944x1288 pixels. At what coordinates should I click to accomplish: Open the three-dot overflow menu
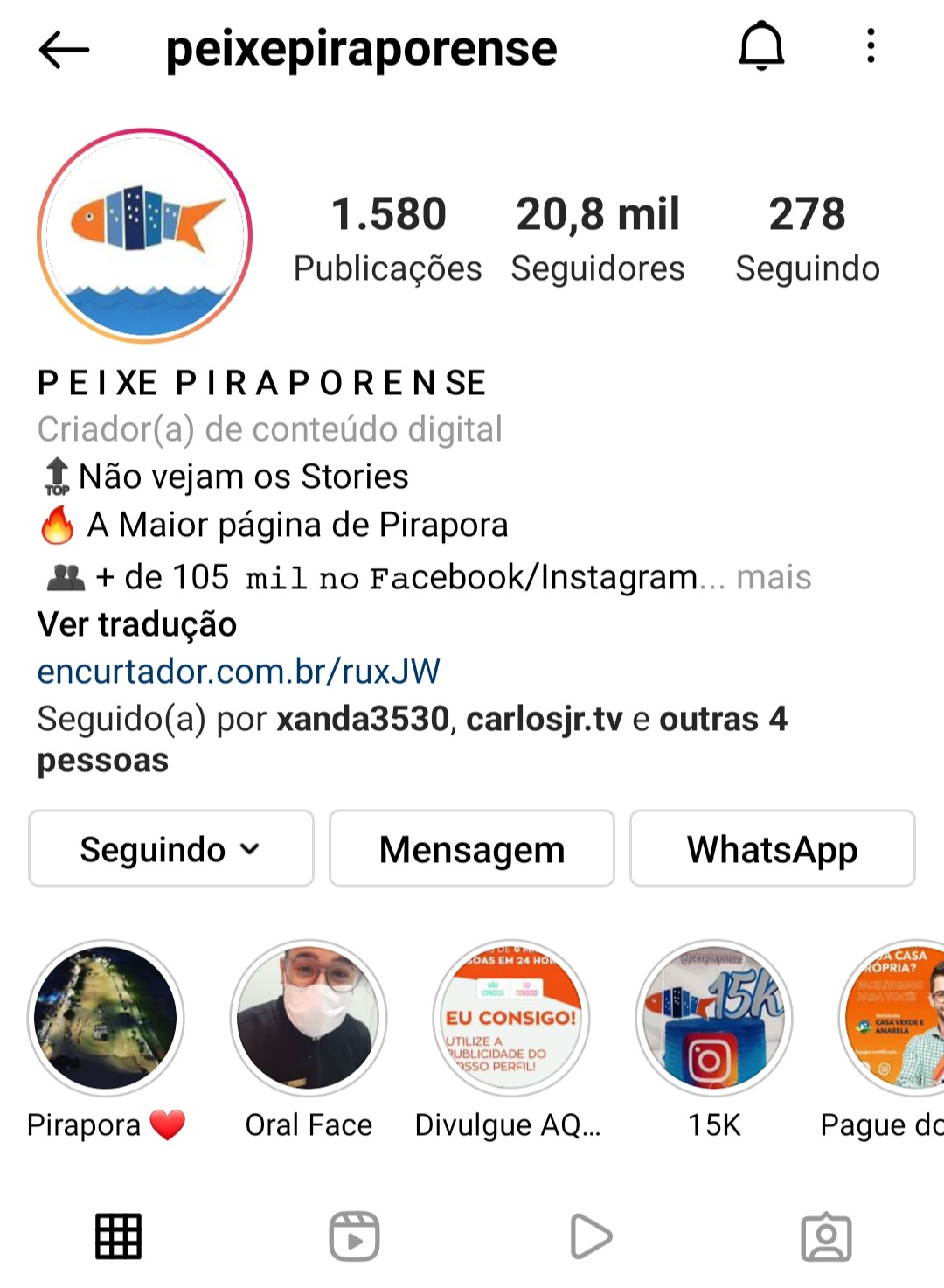pyautogui.click(x=871, y=46)
